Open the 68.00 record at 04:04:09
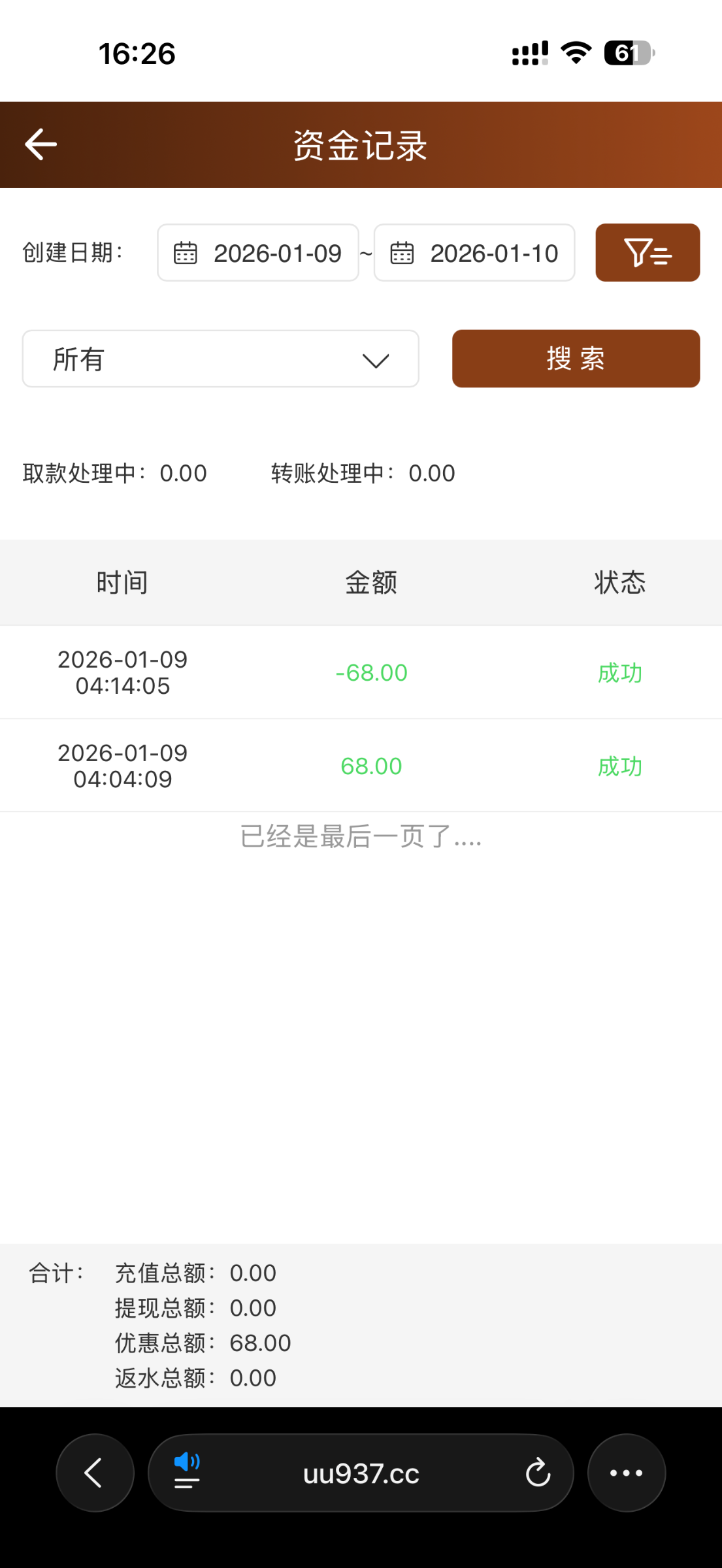Viewport: 722px width, 1568px height. tap(361, 766)
